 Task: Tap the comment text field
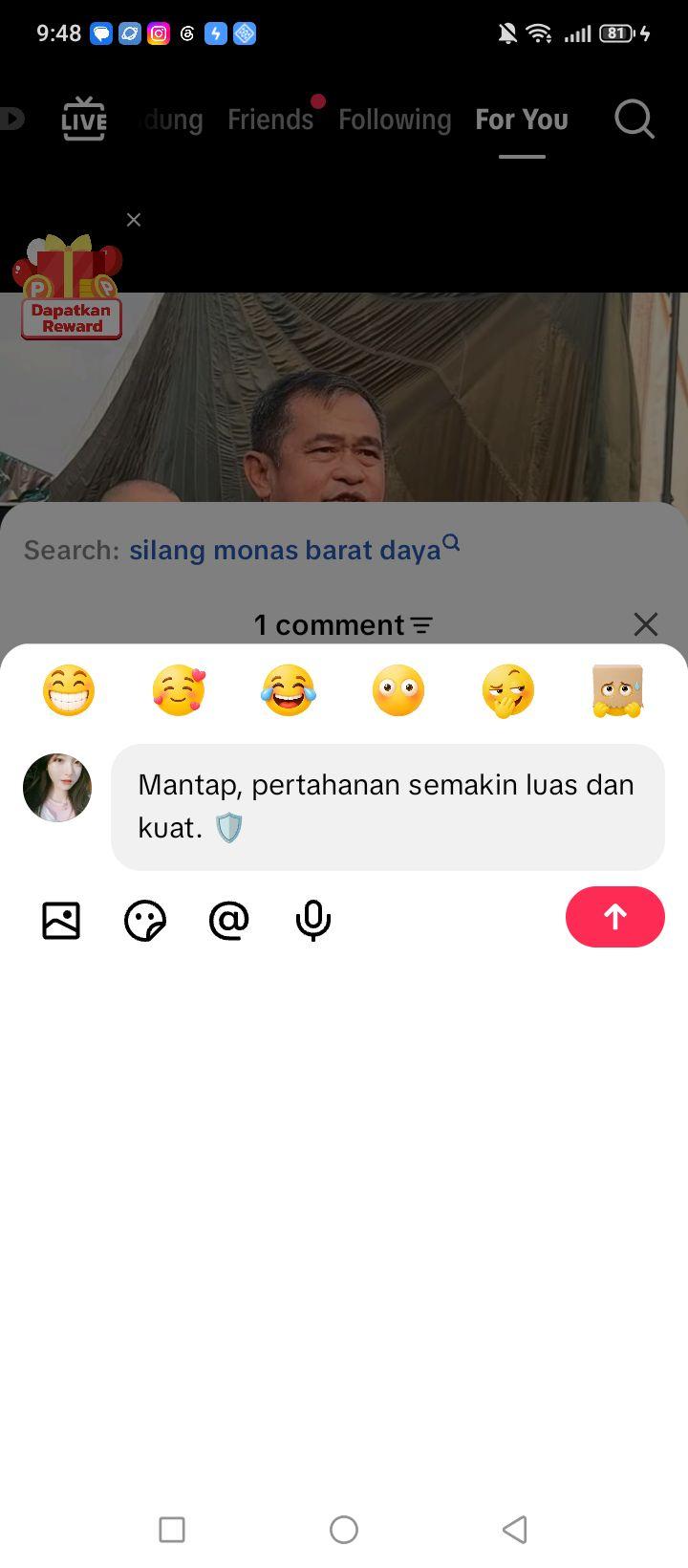(388, 807)
